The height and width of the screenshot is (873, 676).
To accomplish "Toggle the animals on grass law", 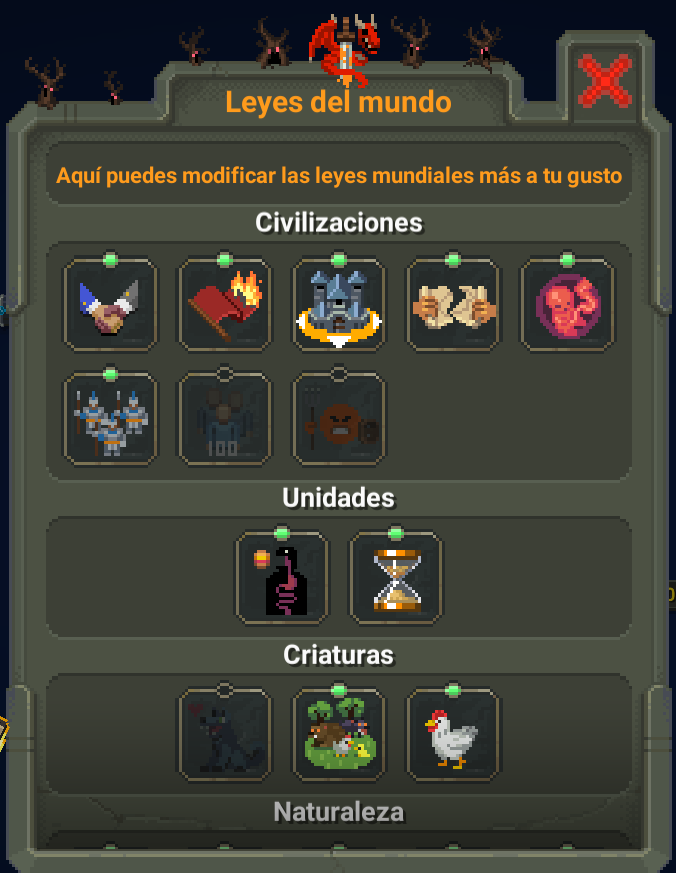I will pos(339,735).
